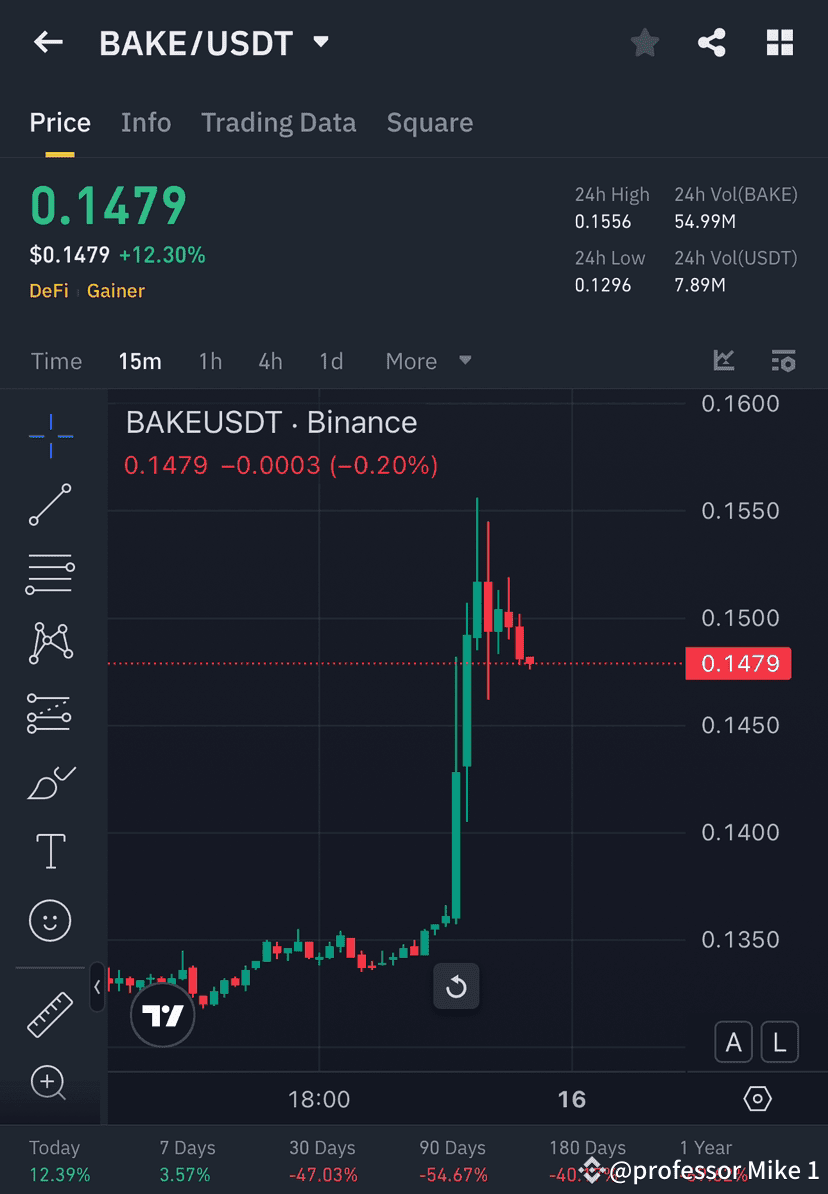828x1194 pixels.
Task: Expand the More timeframe dropdown
Action: 428,361
